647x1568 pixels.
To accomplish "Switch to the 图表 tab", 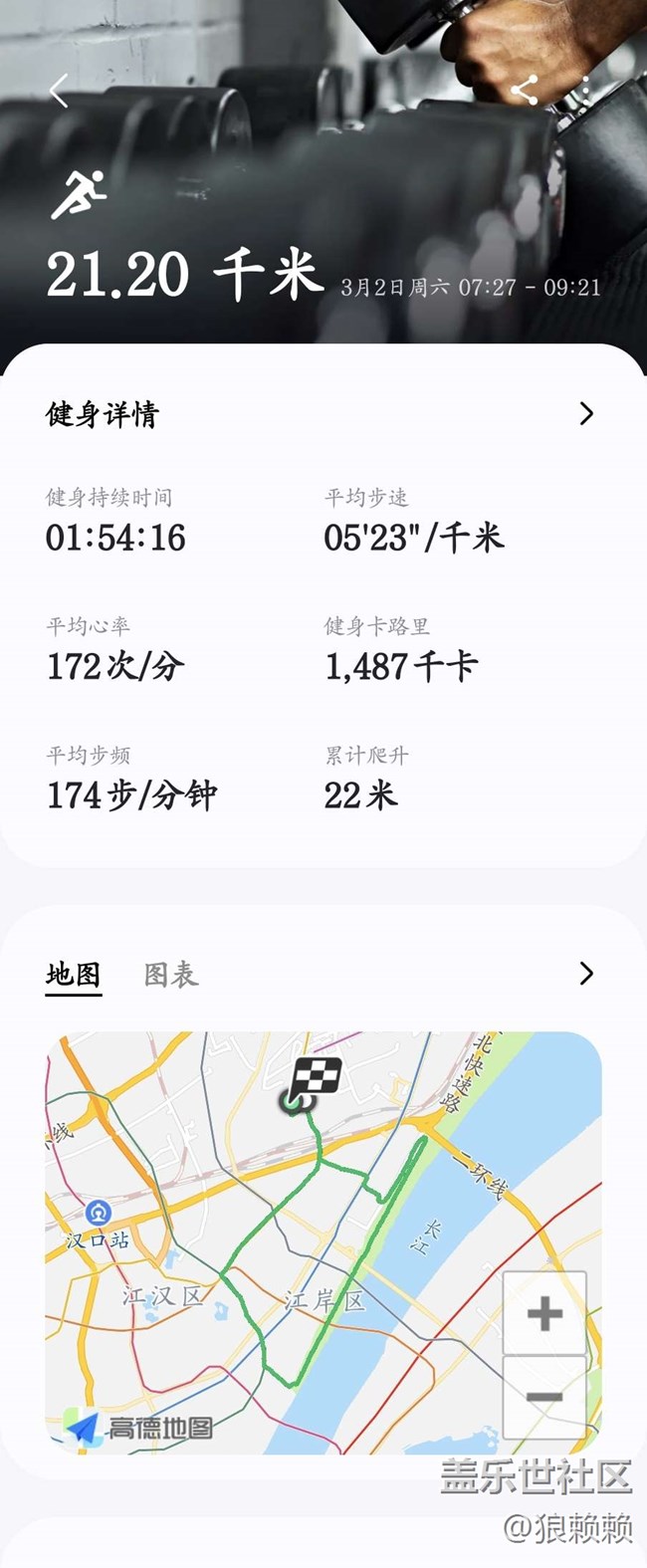I will (x=171, y=975).
